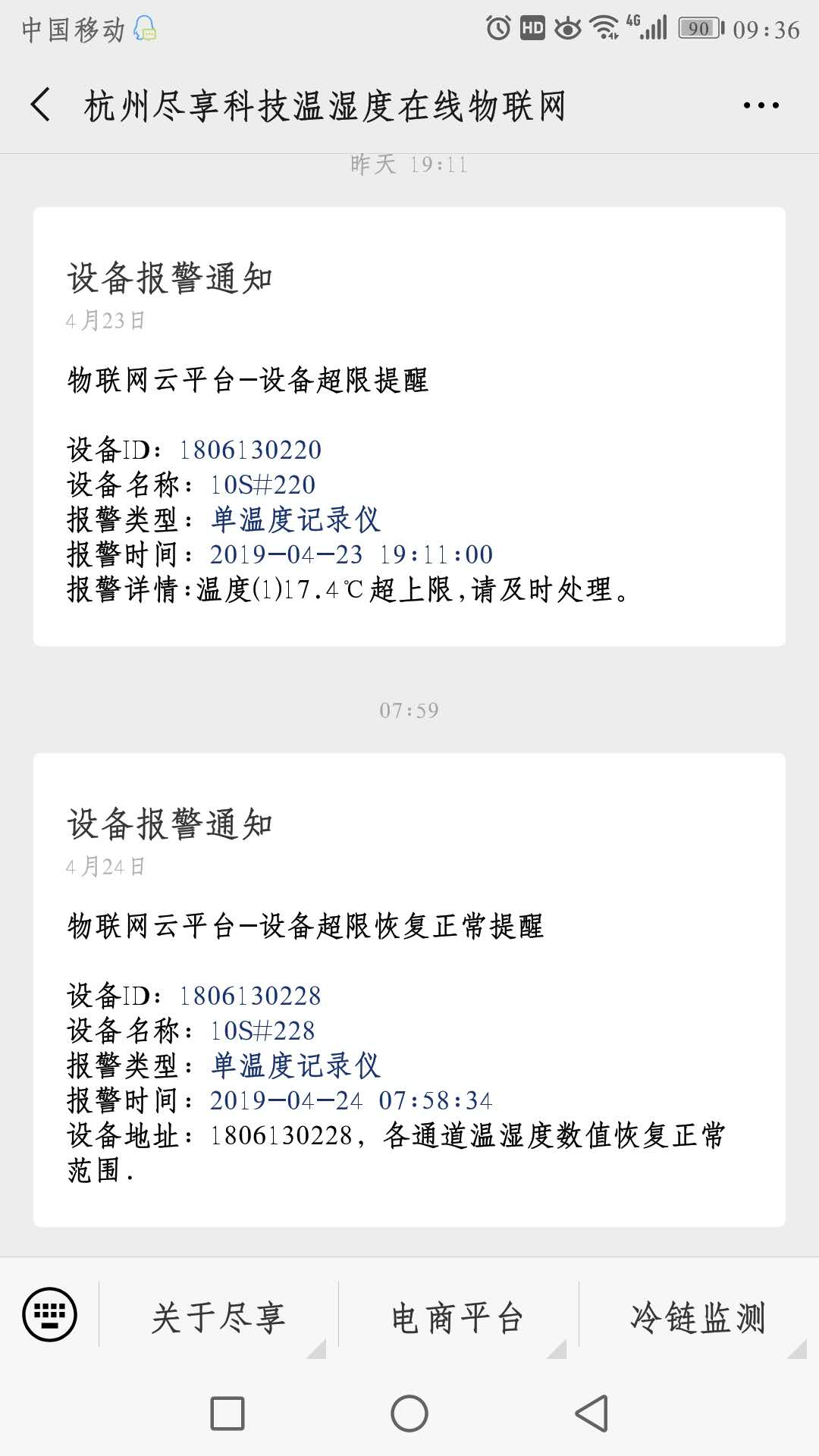Go back using the header arrow

click(41, 105)
